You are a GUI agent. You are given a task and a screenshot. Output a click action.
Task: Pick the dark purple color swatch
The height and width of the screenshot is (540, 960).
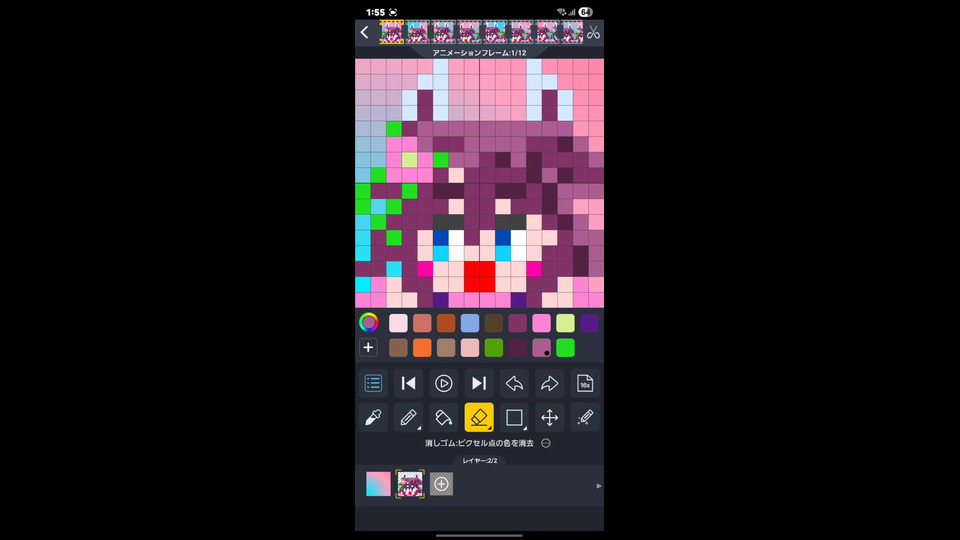click(x=589, y=323)
